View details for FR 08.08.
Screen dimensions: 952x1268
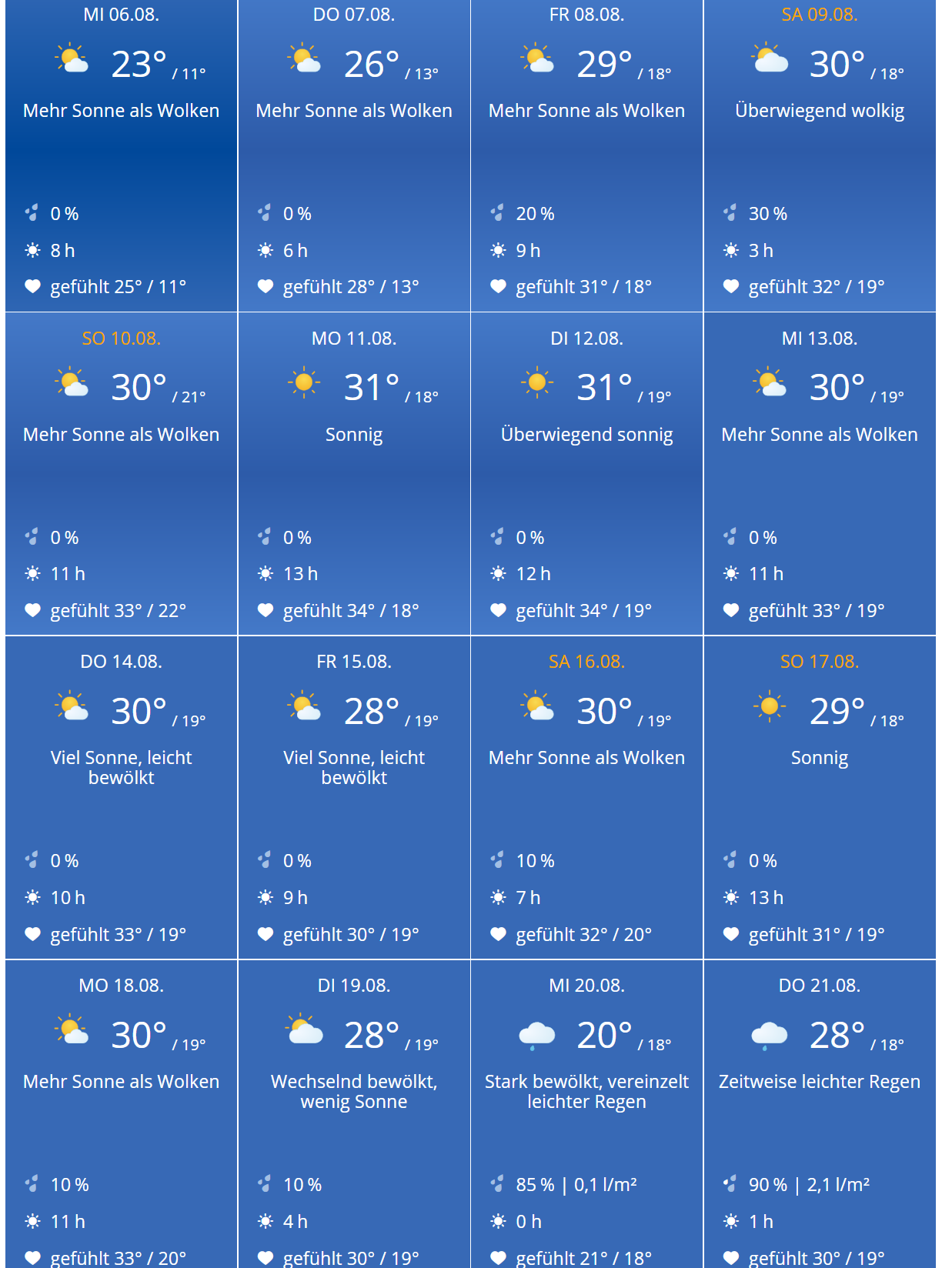coord(586,154)
